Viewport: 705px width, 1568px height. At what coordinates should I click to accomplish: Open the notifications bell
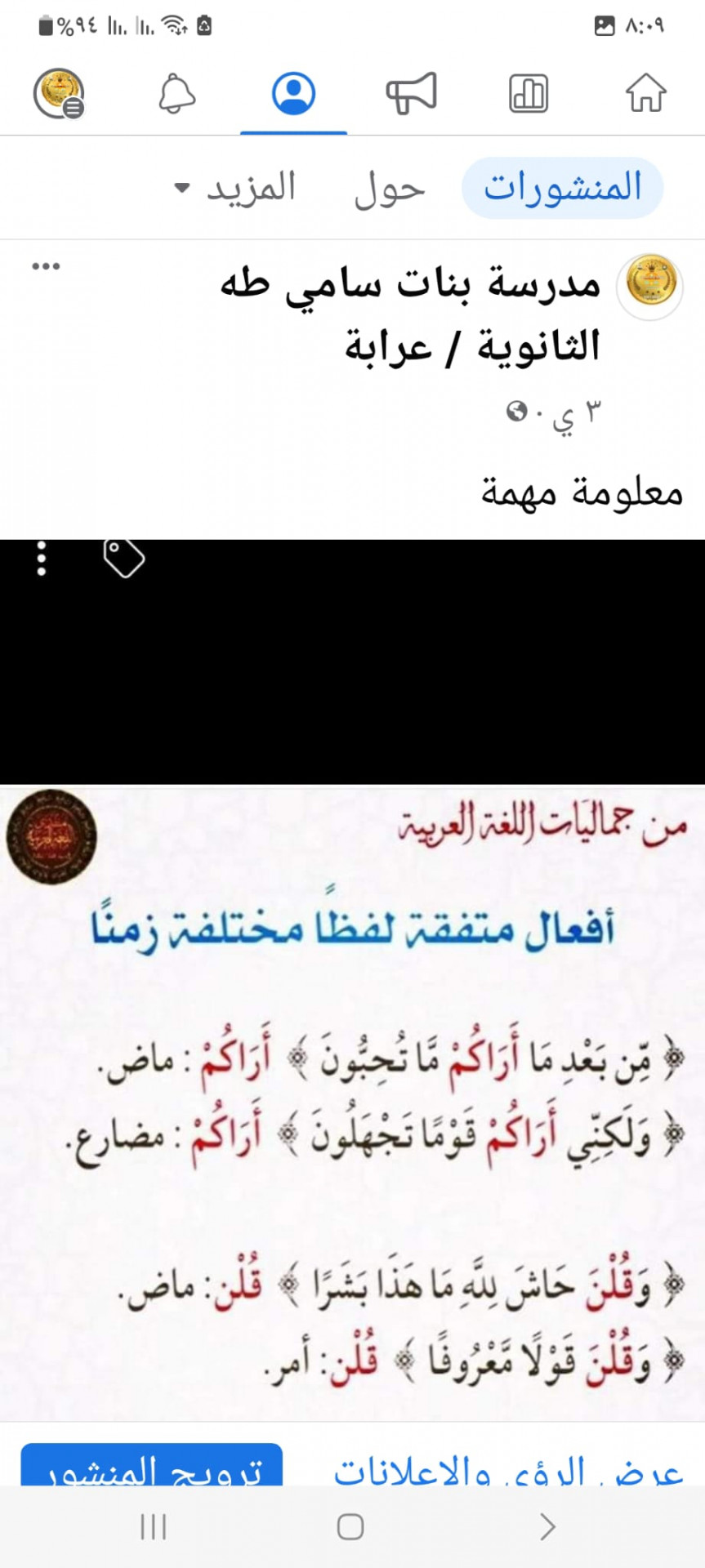[x=176, y=92]
